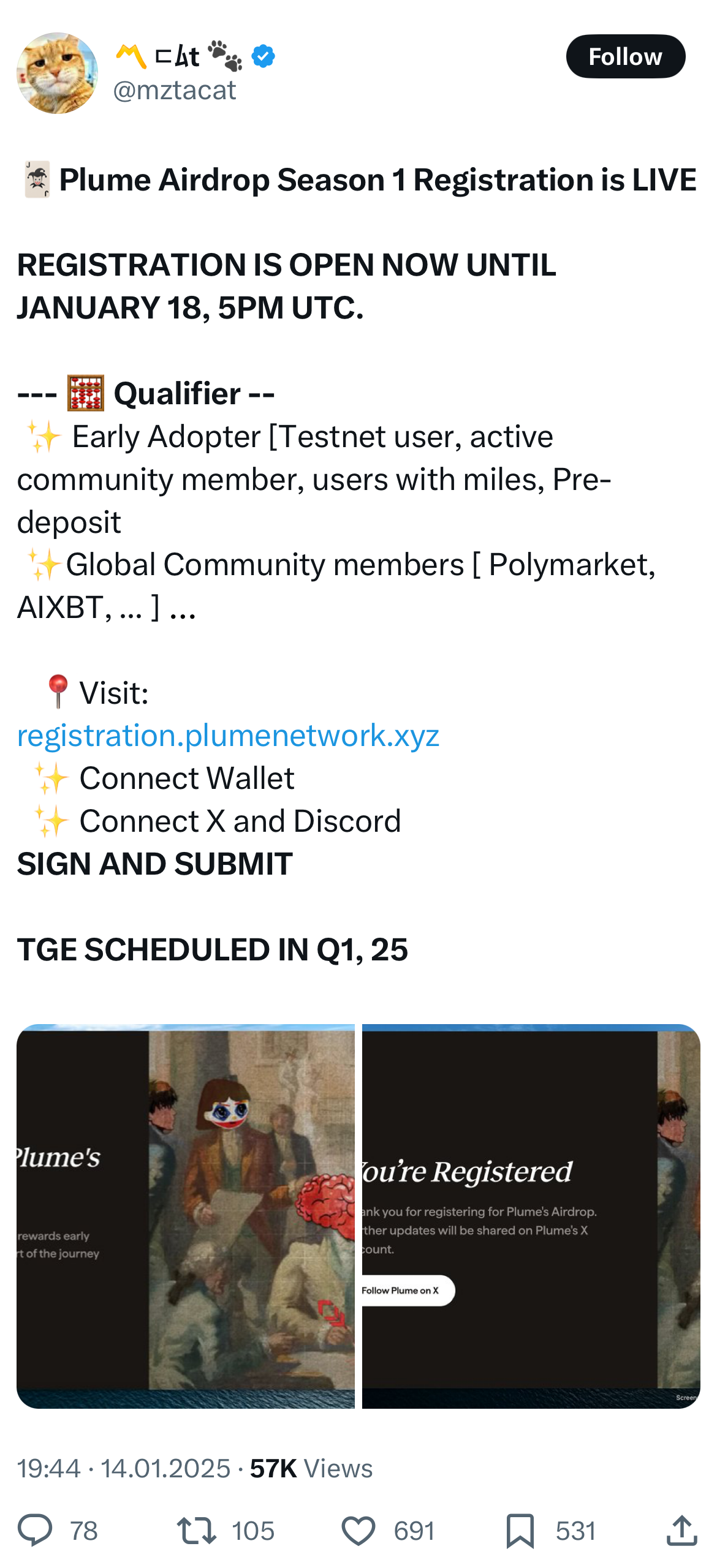
Task: Open the @mztacat username handle
Action: [175, 90]
